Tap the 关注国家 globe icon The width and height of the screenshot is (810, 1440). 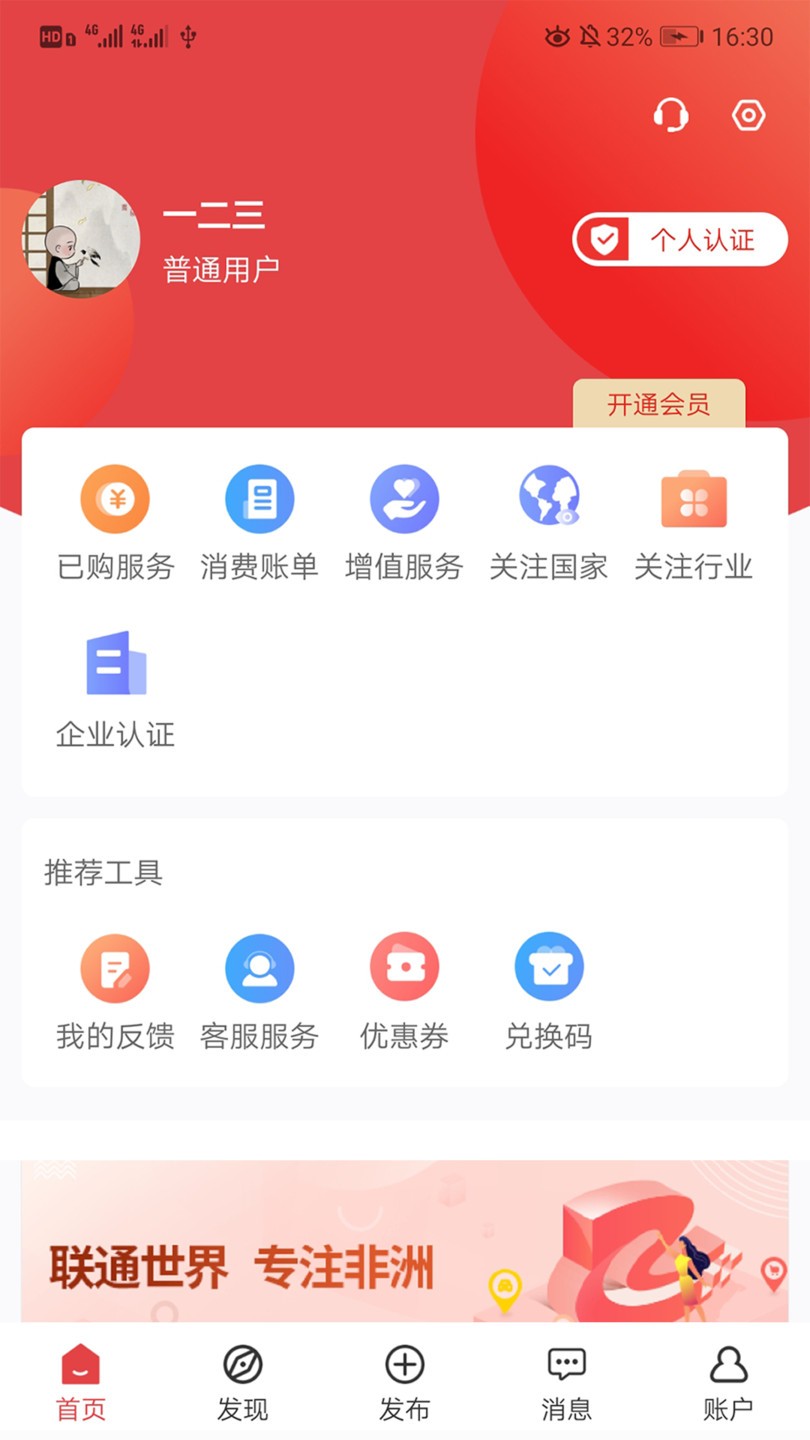coord(549,498)
